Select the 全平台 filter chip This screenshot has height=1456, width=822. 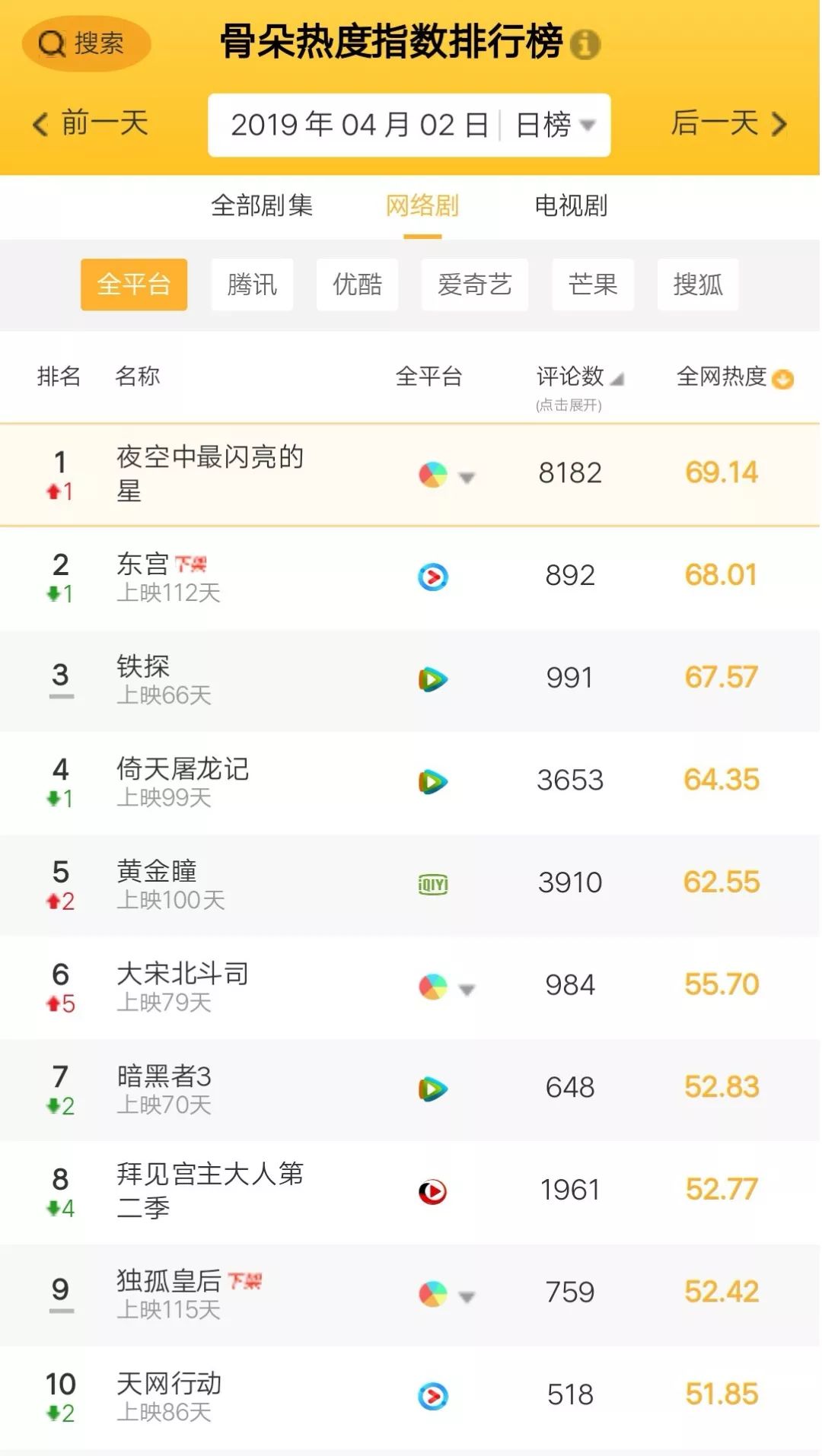pos(134,285)
